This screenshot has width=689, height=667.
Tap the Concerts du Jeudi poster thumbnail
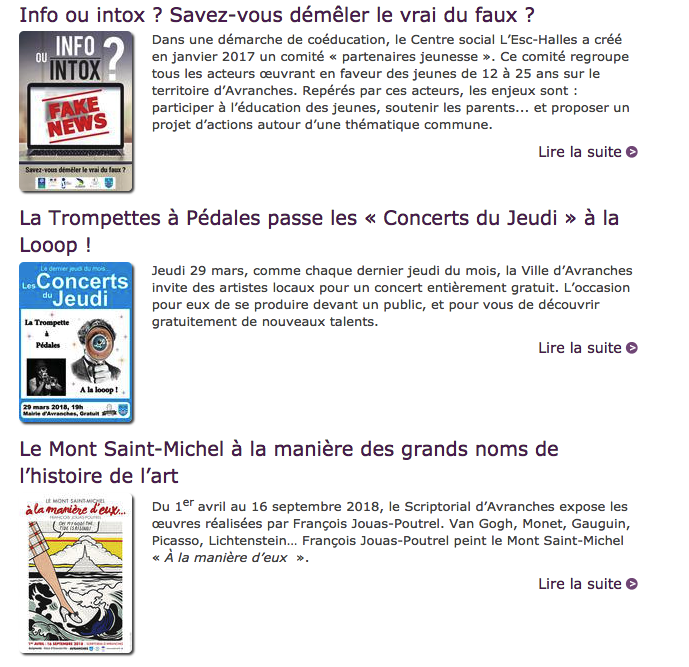[x=77, y=342]
